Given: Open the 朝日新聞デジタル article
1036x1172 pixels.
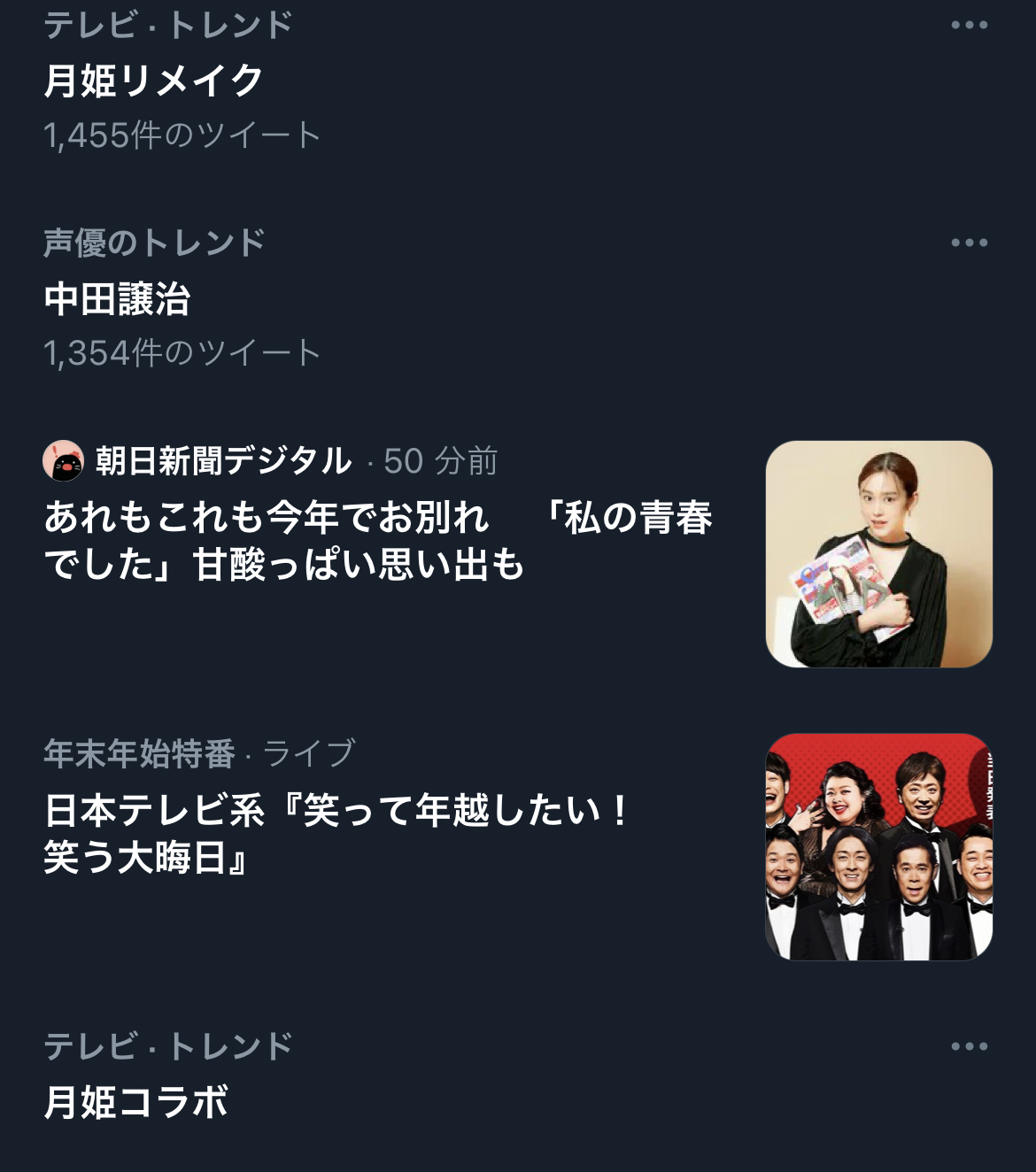Looking at the screenshot, I should (378, 541).
